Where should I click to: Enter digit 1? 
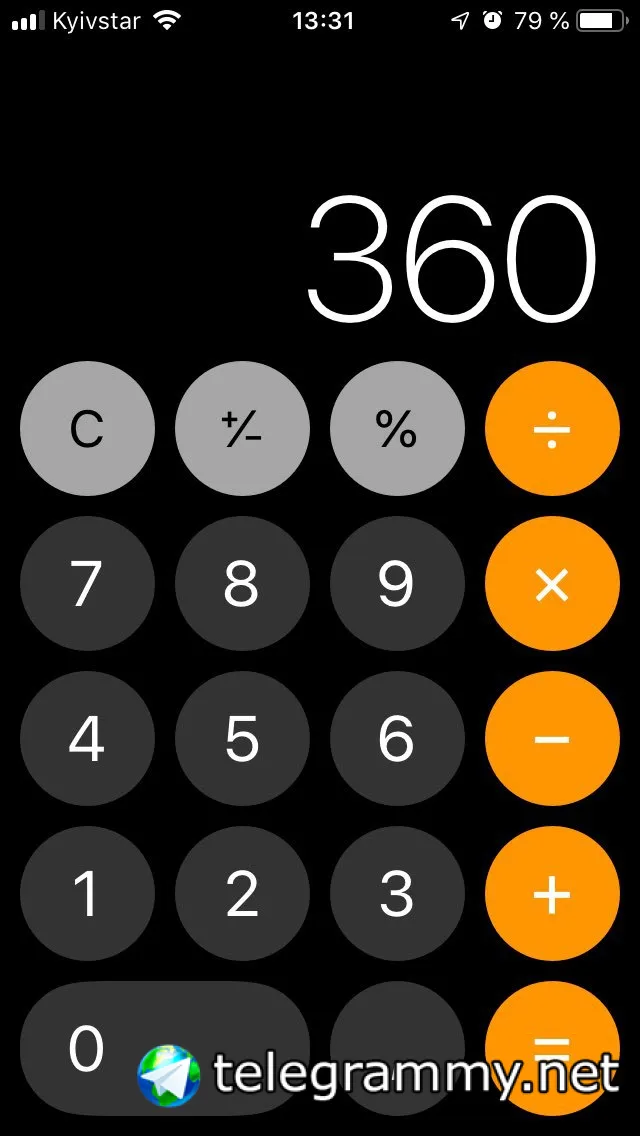pos(87,894)
